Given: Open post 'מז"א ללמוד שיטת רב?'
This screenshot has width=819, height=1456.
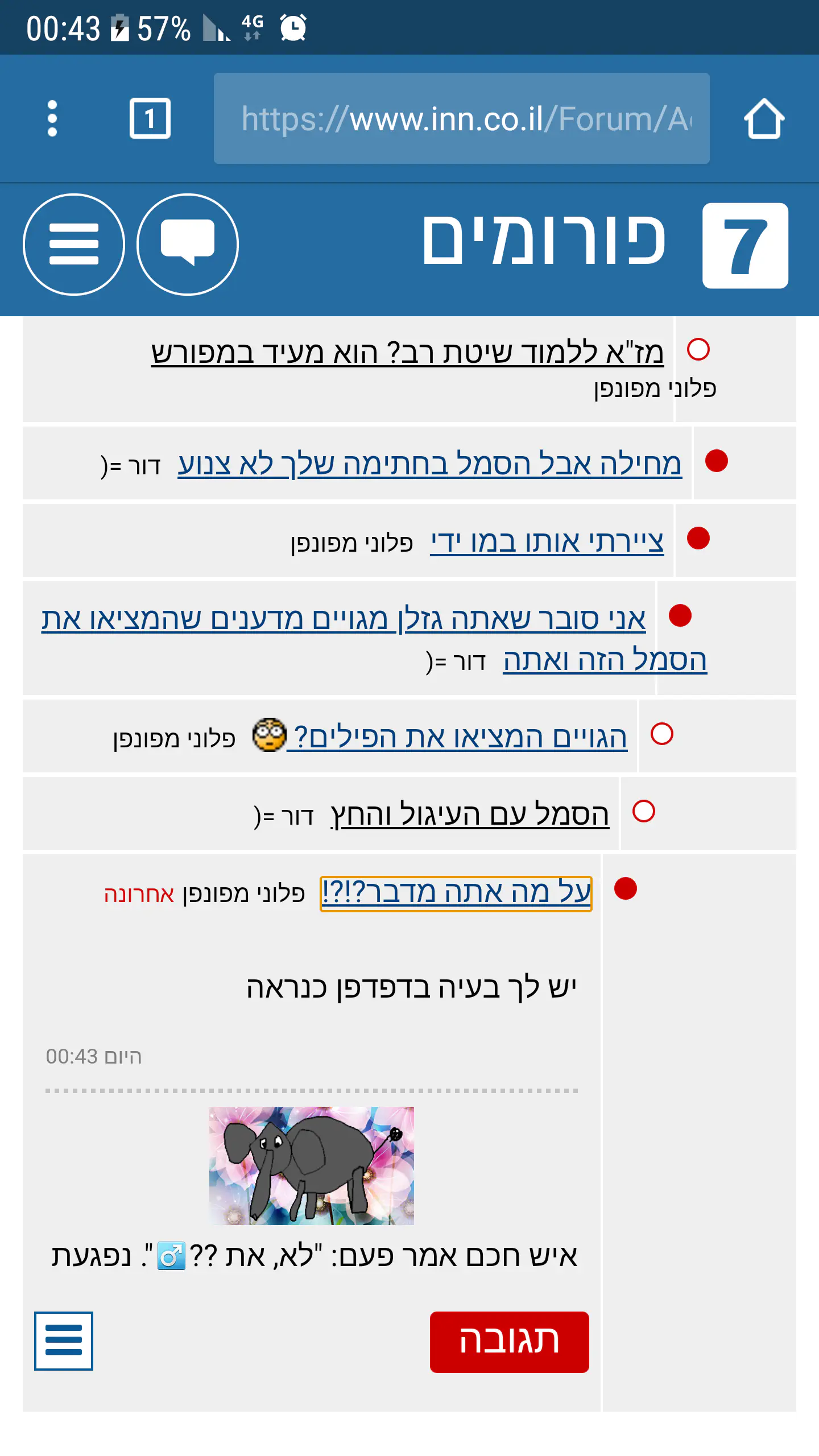Looking at the screenshot, I should (x=407, y=353).
